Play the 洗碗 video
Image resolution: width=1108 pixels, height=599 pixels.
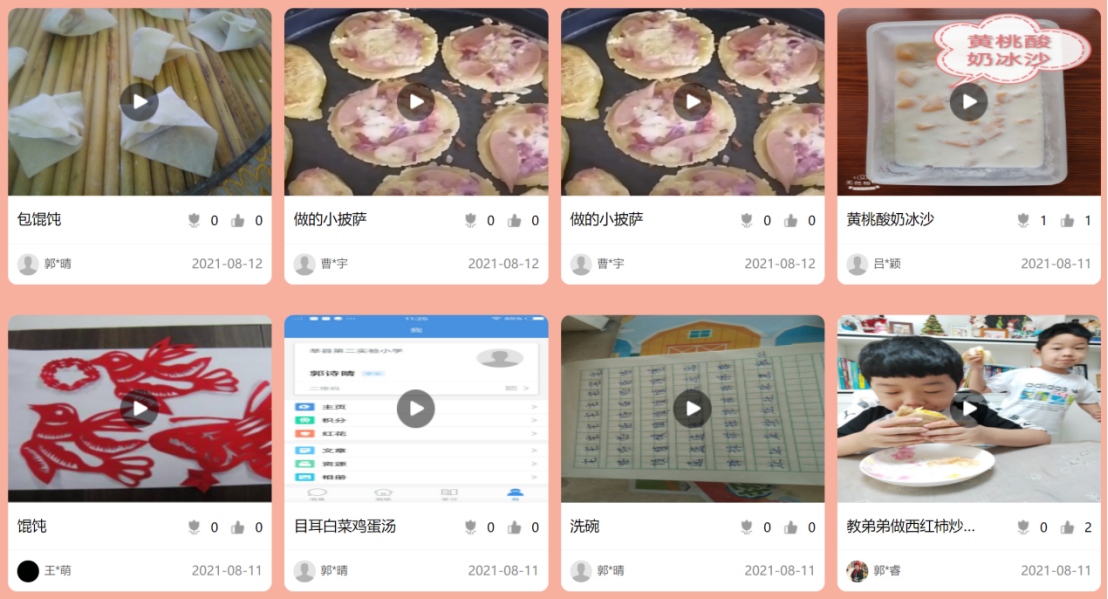(x=692, y=408)
